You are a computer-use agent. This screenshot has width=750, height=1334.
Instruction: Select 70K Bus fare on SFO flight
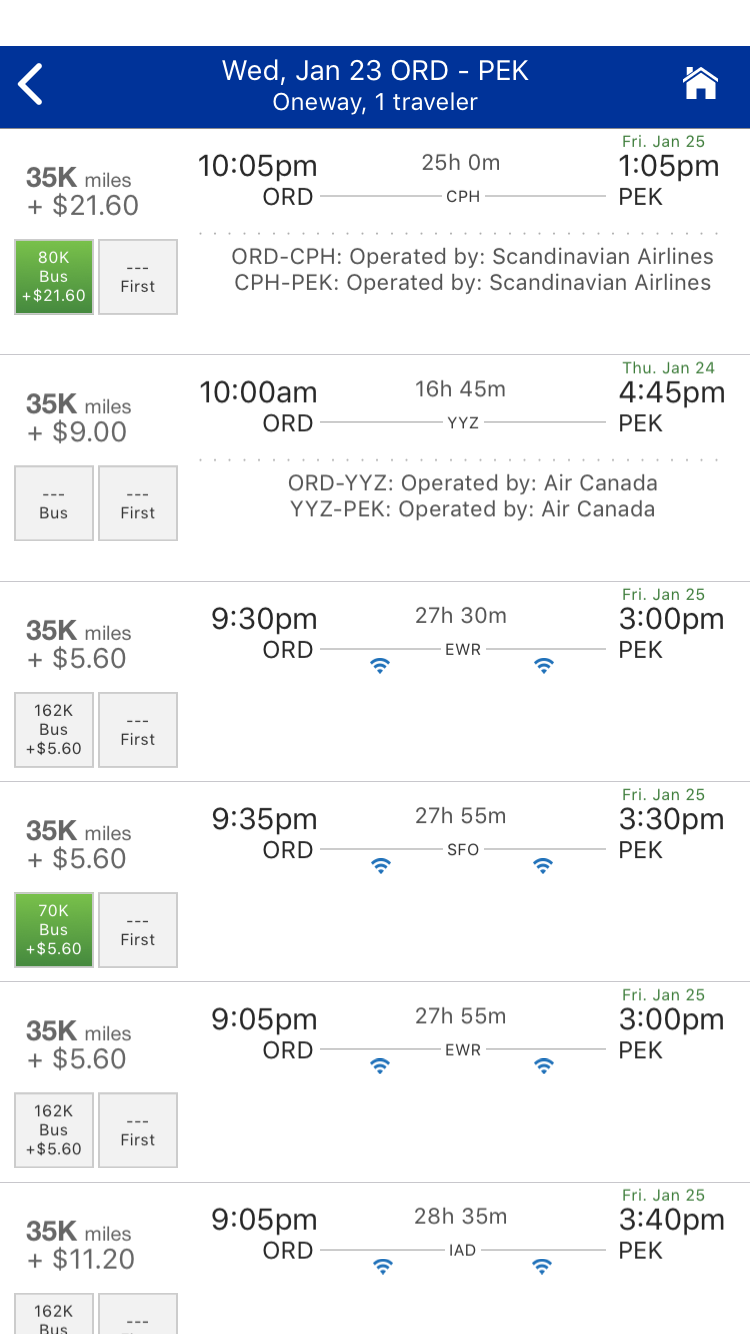point(54,930)
